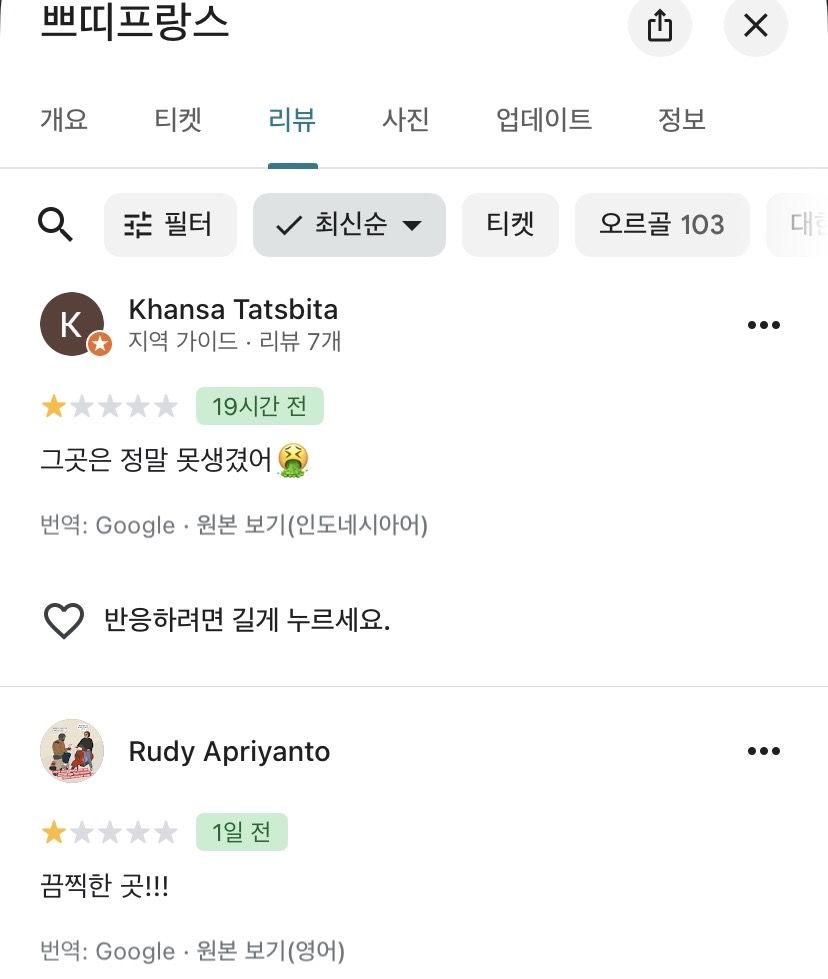This screenshot has height=979, width=828.
Task: Open the 개요 tab
Action: [x=63, y=119]
